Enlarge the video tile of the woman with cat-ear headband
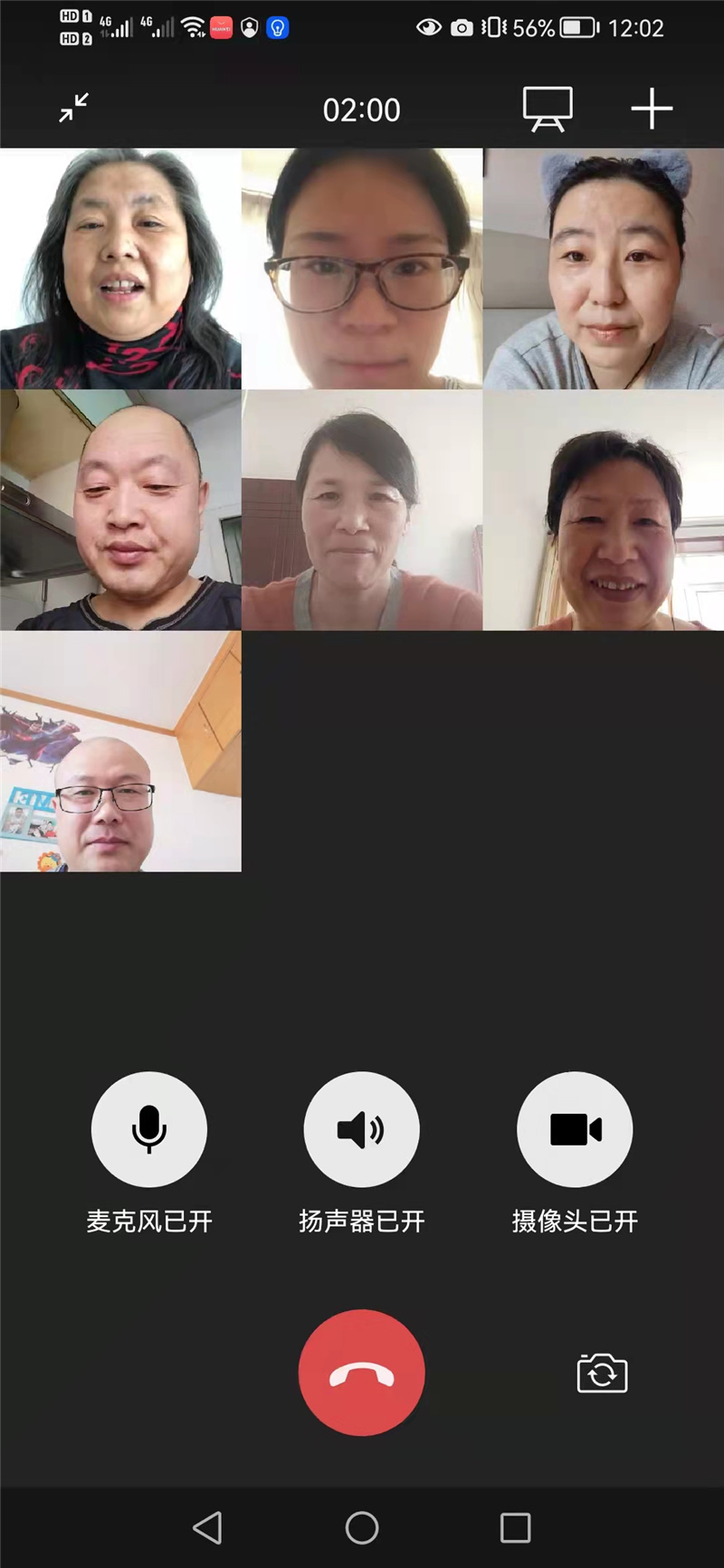 604,269
